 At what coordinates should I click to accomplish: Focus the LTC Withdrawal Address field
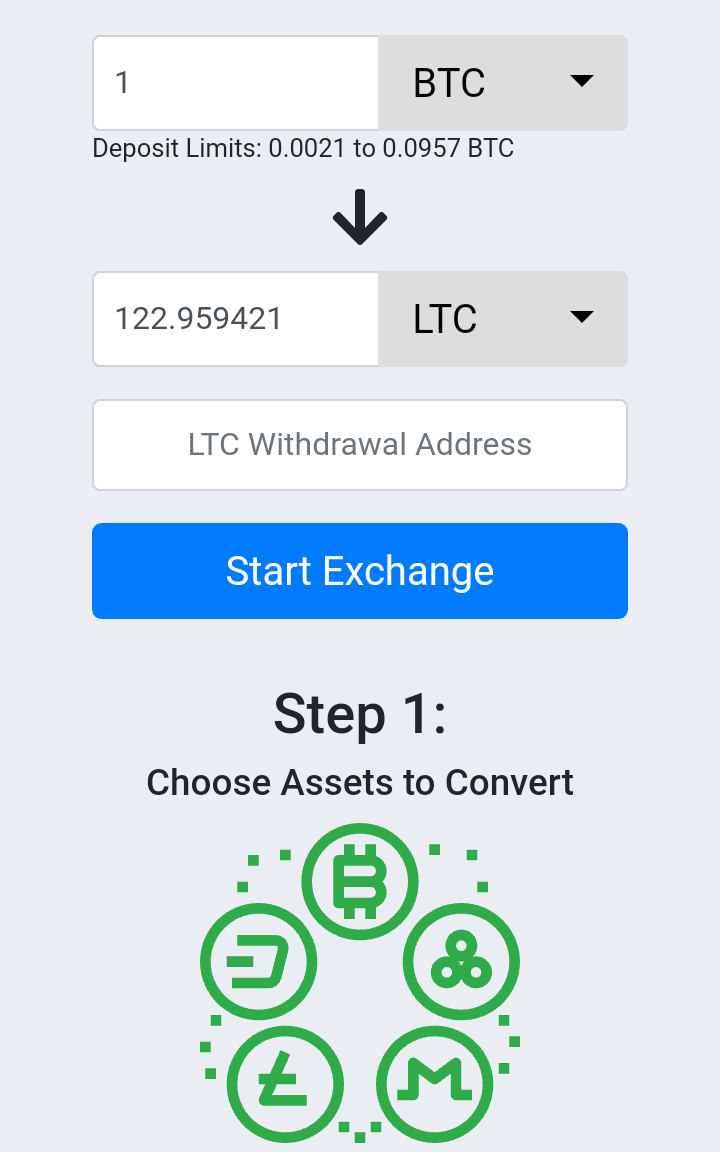[x=360, y=445]
